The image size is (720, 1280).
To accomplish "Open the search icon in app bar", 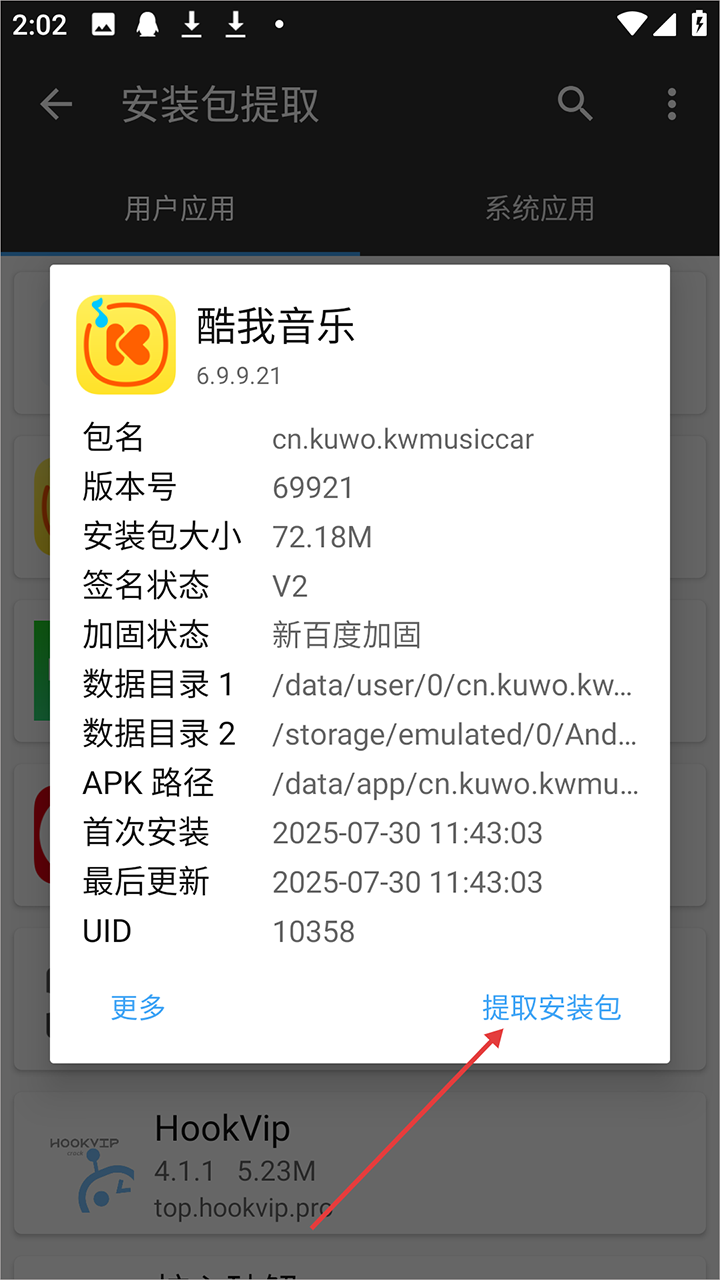I will pyautogui.click(x=575, y=104).
